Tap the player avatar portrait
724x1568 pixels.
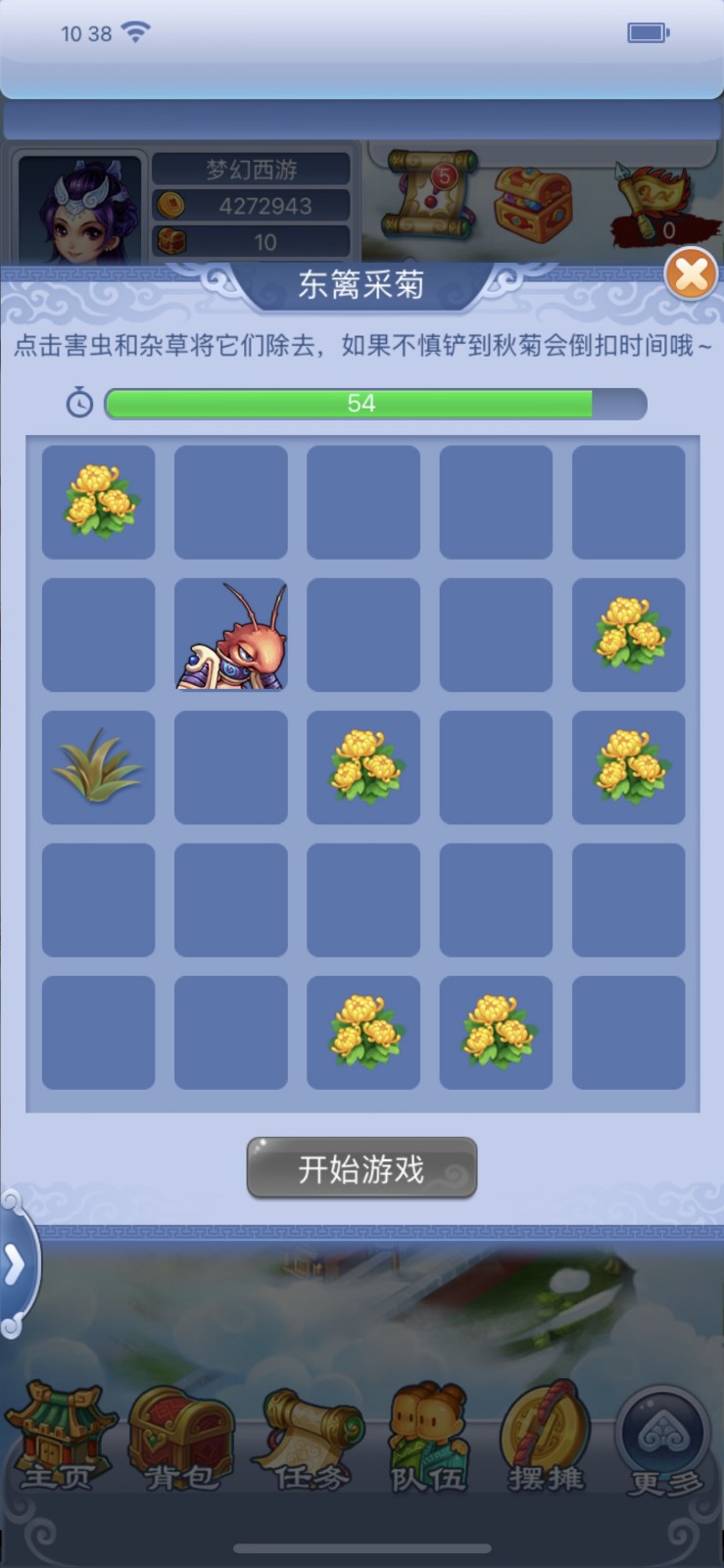[x=81, y=208]
